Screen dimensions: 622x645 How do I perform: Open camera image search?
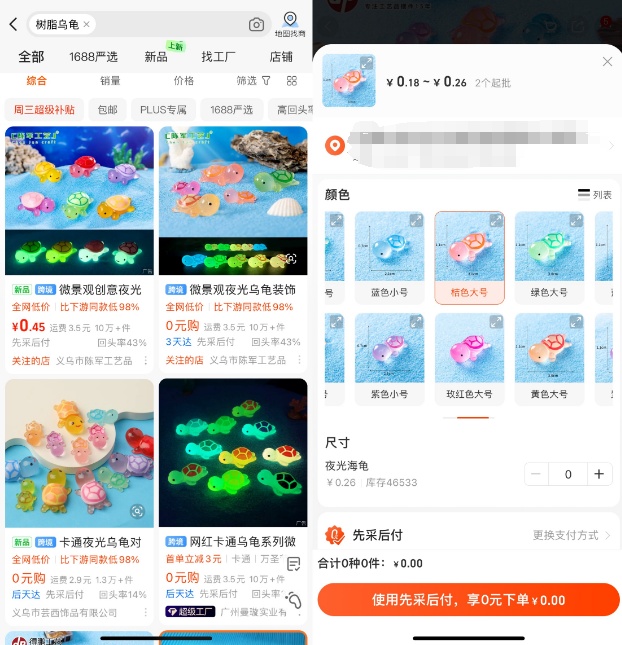pos(256,24)
